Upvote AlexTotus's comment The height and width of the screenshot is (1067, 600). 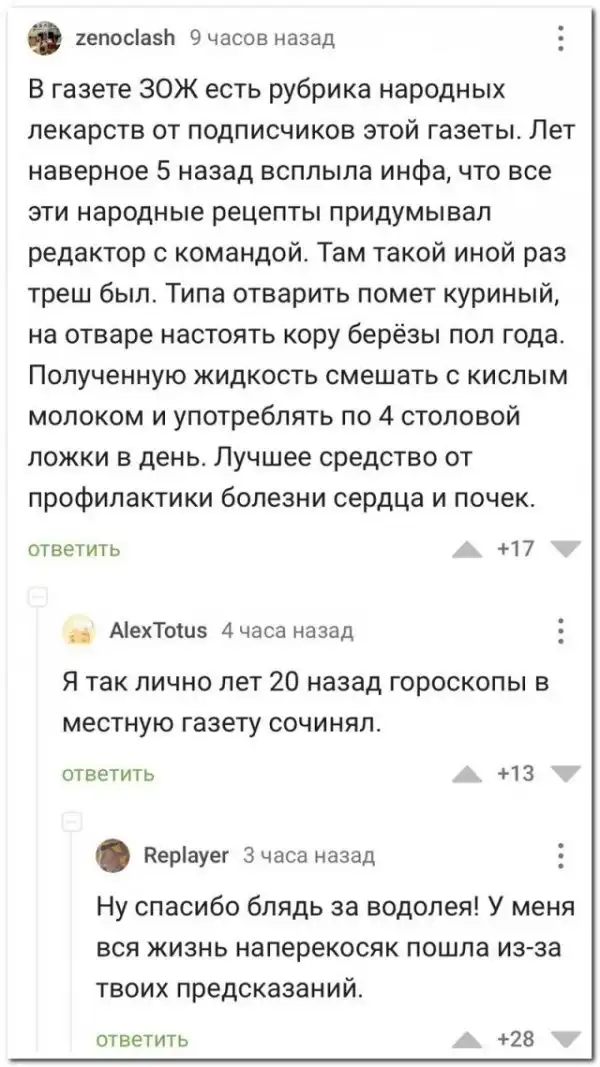coord(467,773)
